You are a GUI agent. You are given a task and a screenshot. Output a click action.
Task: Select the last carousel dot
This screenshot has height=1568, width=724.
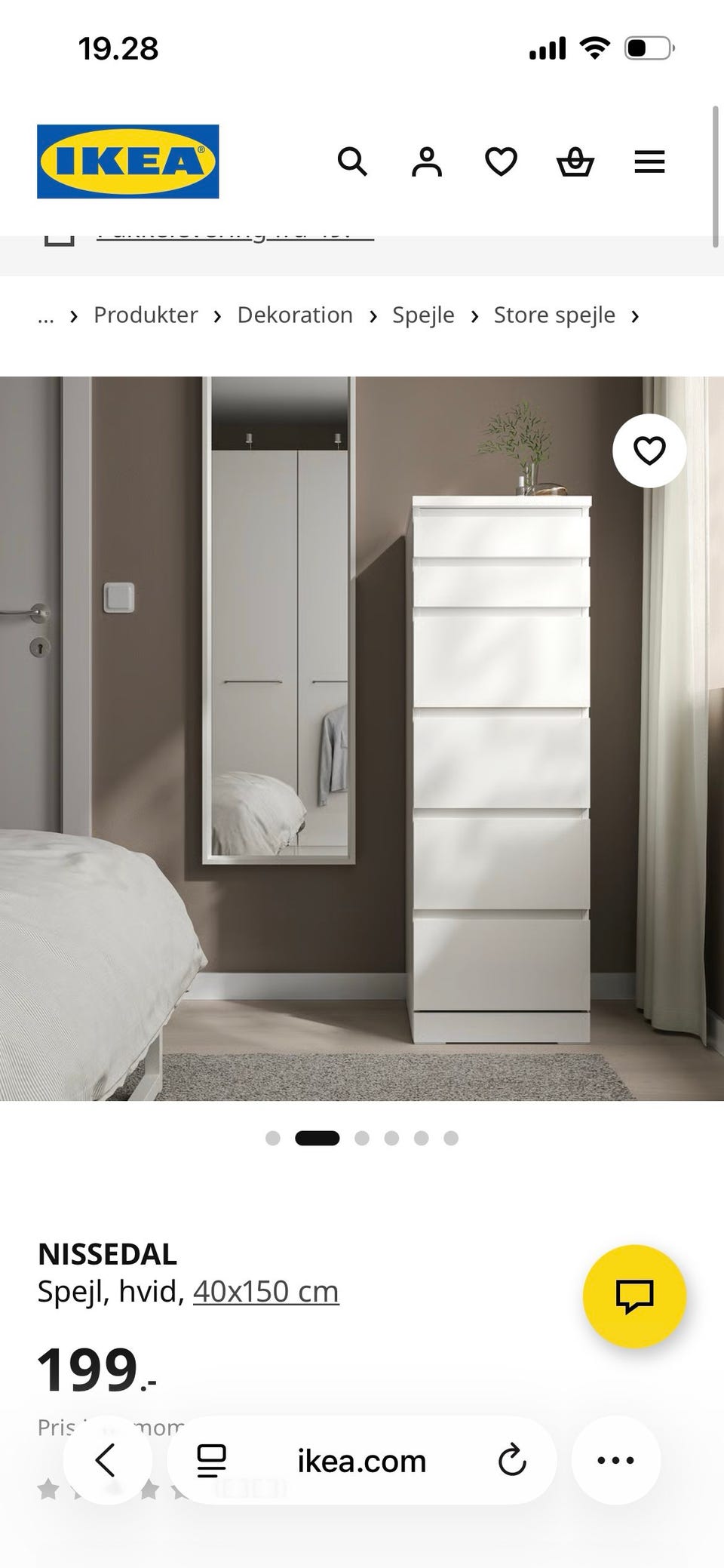tap(450, 1138)
